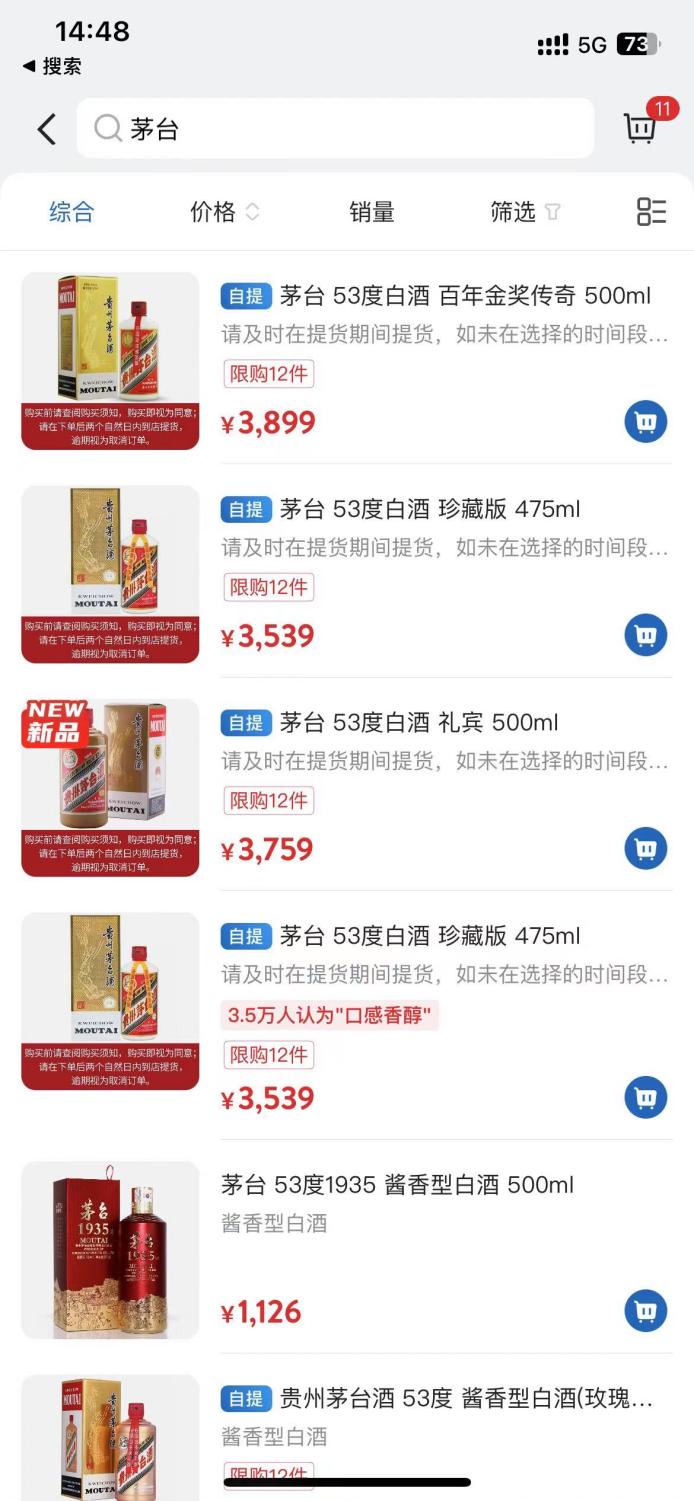
Task: Add 百年金奖传奇 500ml to cart
Action: click(646, 422)
